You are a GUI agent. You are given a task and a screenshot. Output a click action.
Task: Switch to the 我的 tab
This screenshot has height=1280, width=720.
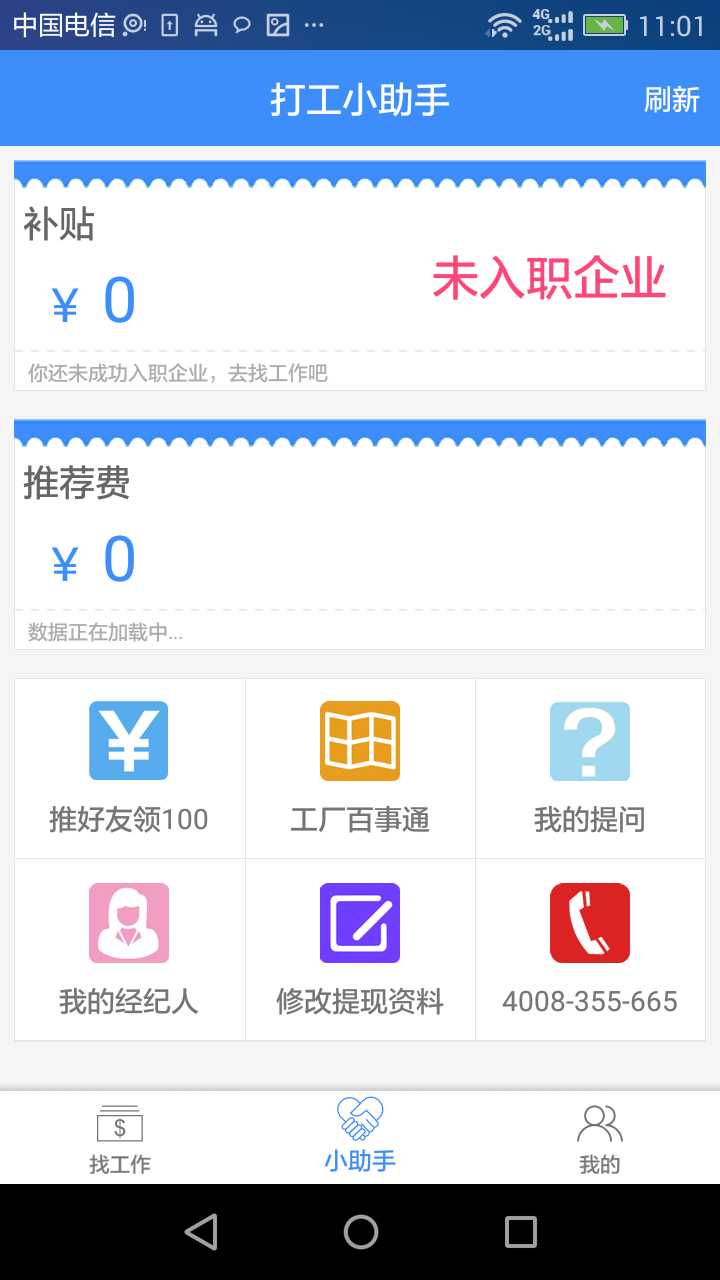point(601,1140)
